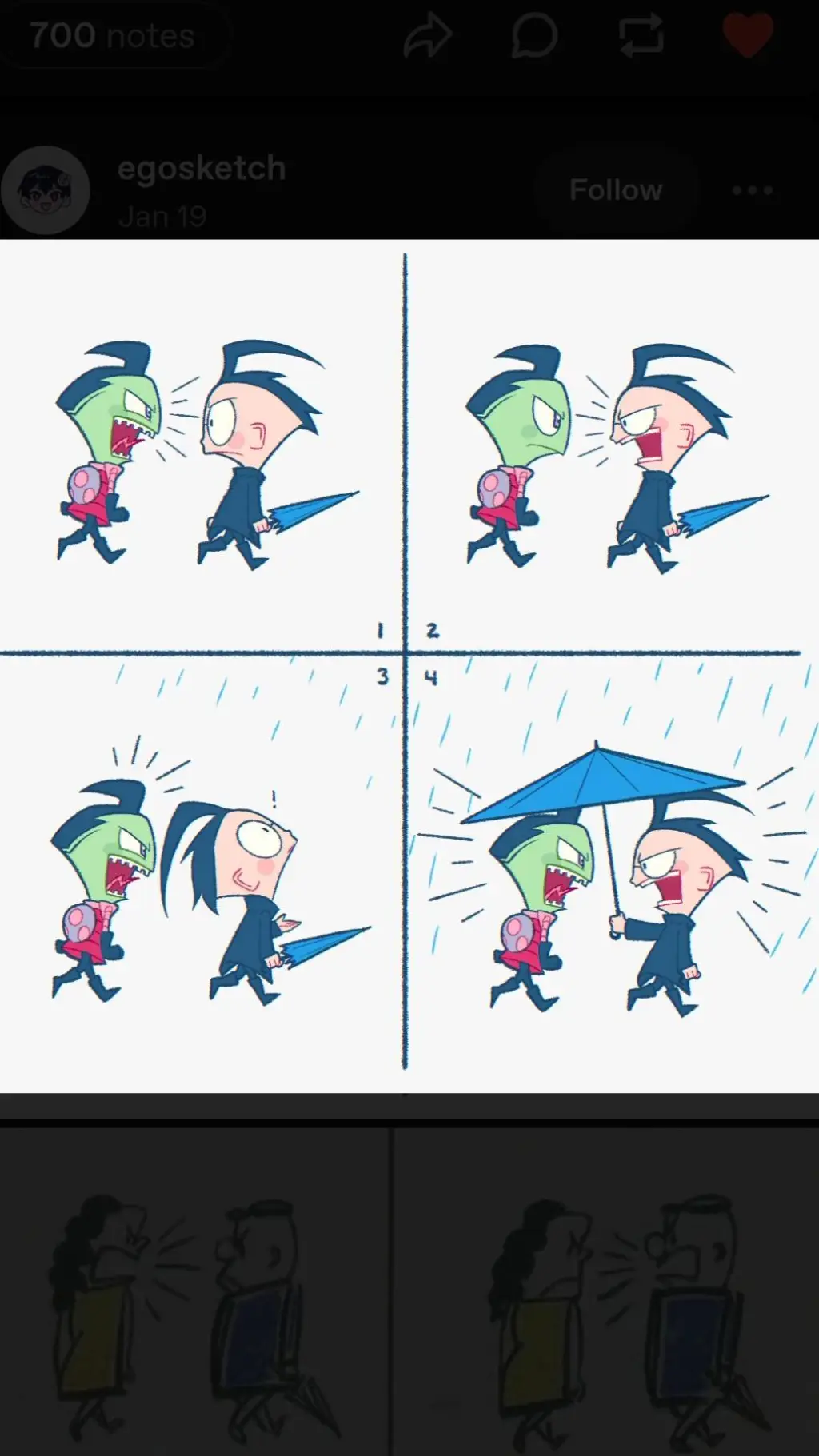Open the post's three-dot options menu

tap(752, 190)
